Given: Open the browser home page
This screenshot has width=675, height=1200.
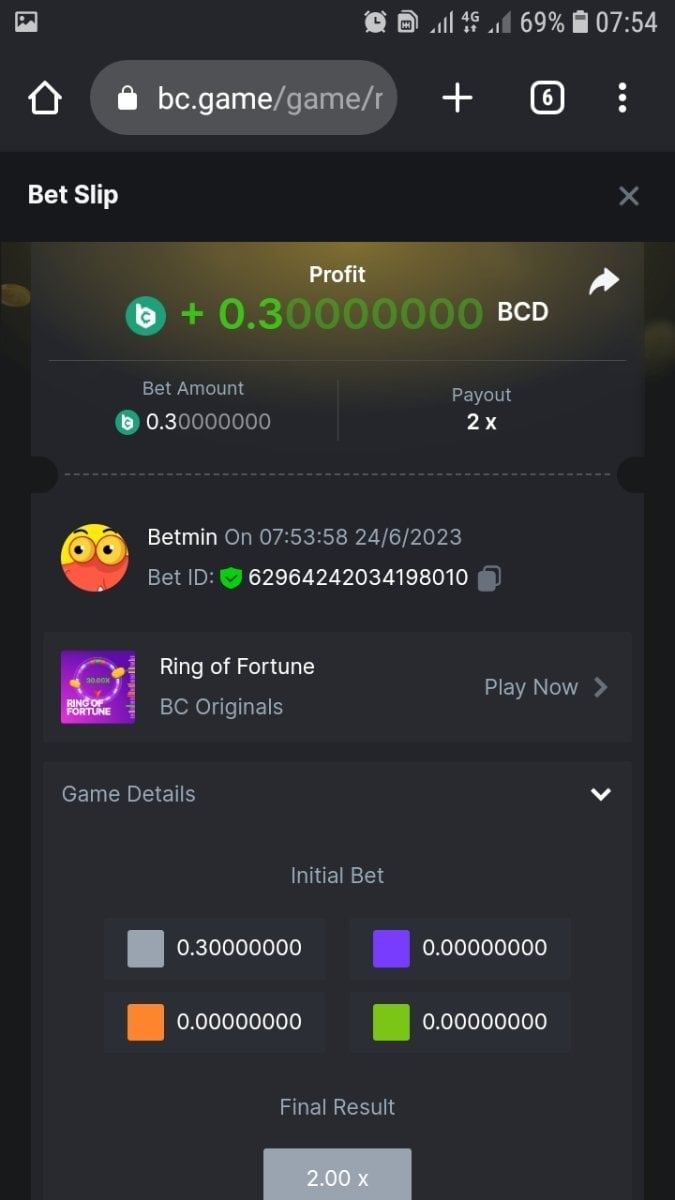Looking at the screenshot, I should coord(45,98).
